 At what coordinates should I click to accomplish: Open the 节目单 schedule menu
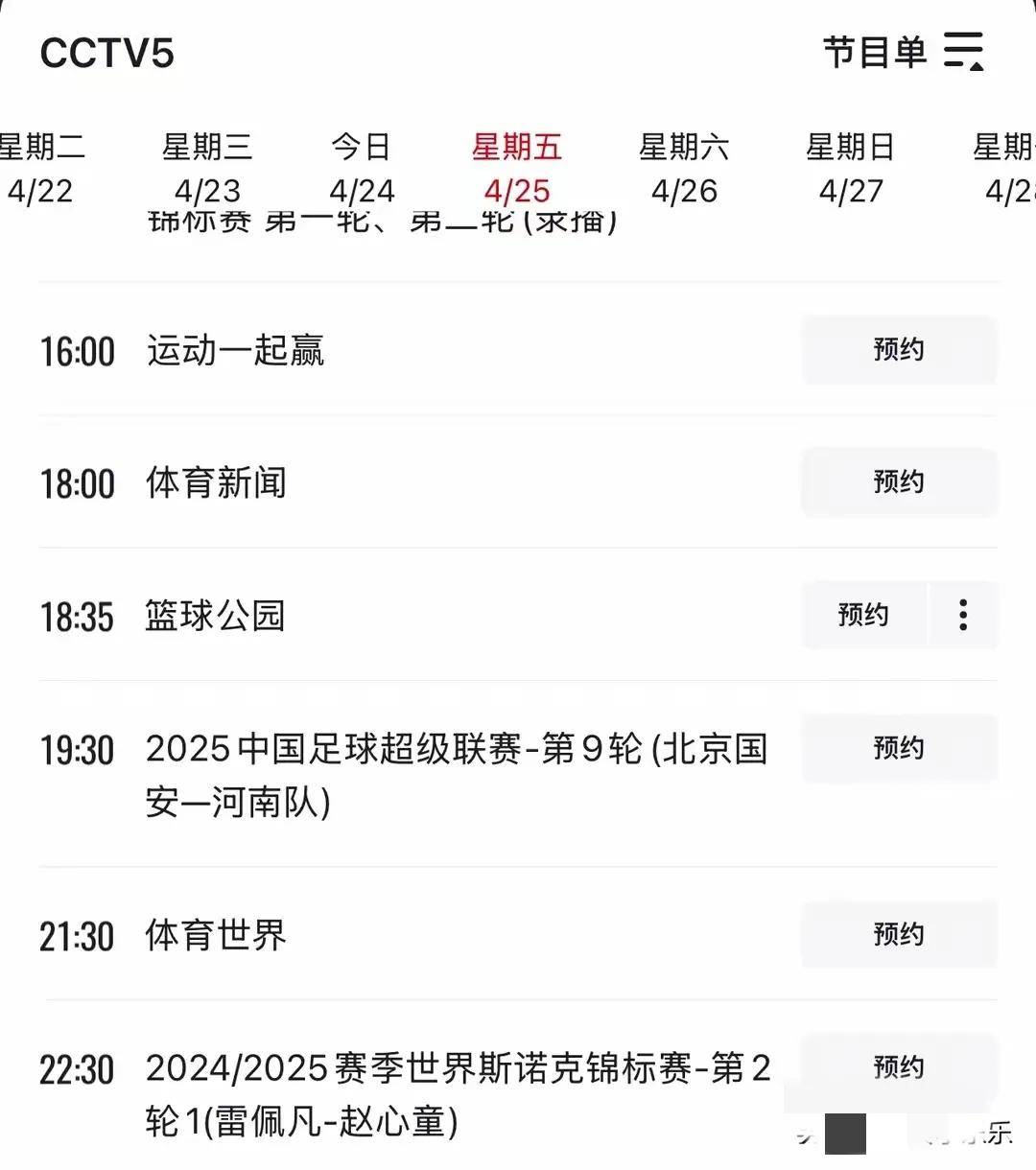904,52
